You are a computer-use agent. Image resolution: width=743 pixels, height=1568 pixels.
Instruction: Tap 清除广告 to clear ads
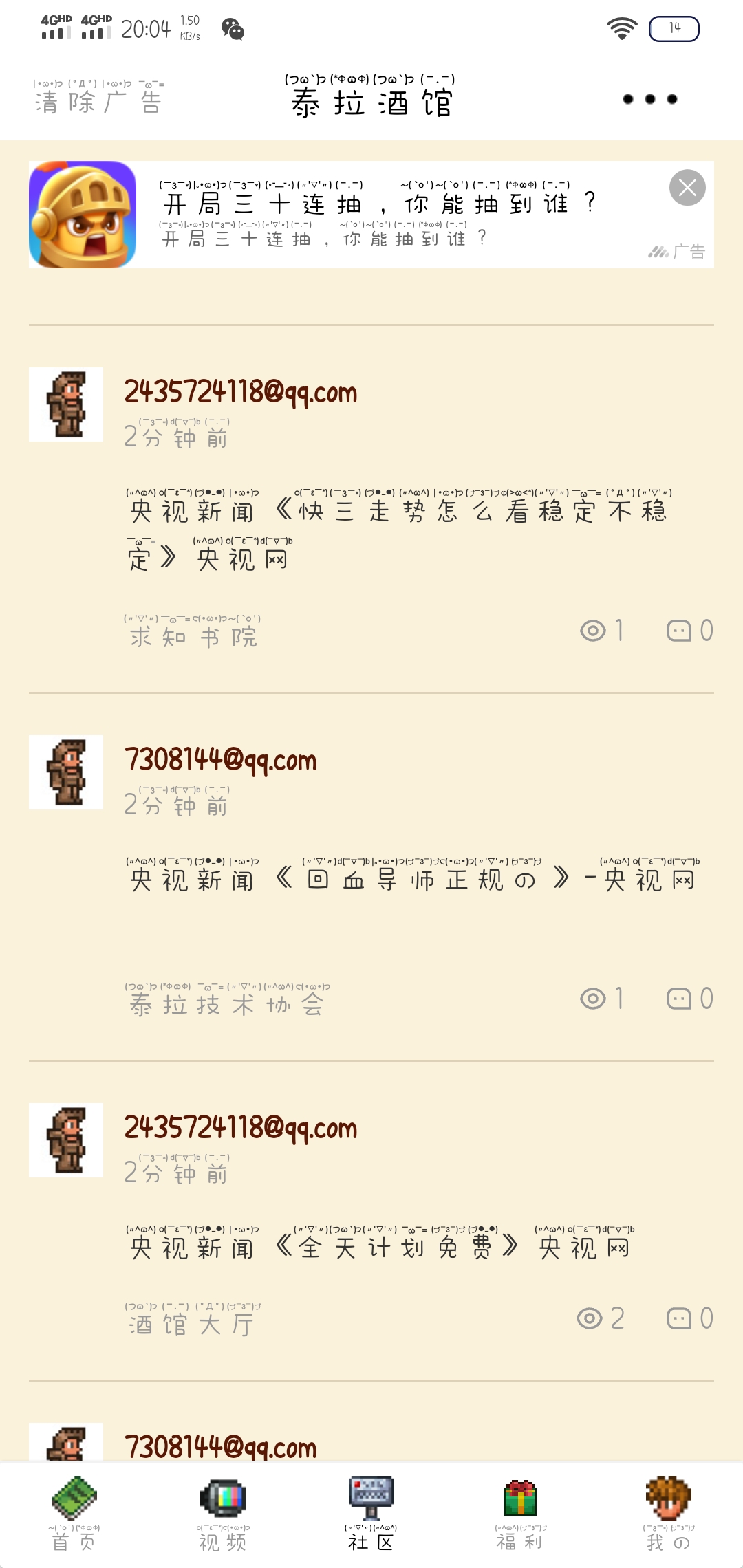98,100
